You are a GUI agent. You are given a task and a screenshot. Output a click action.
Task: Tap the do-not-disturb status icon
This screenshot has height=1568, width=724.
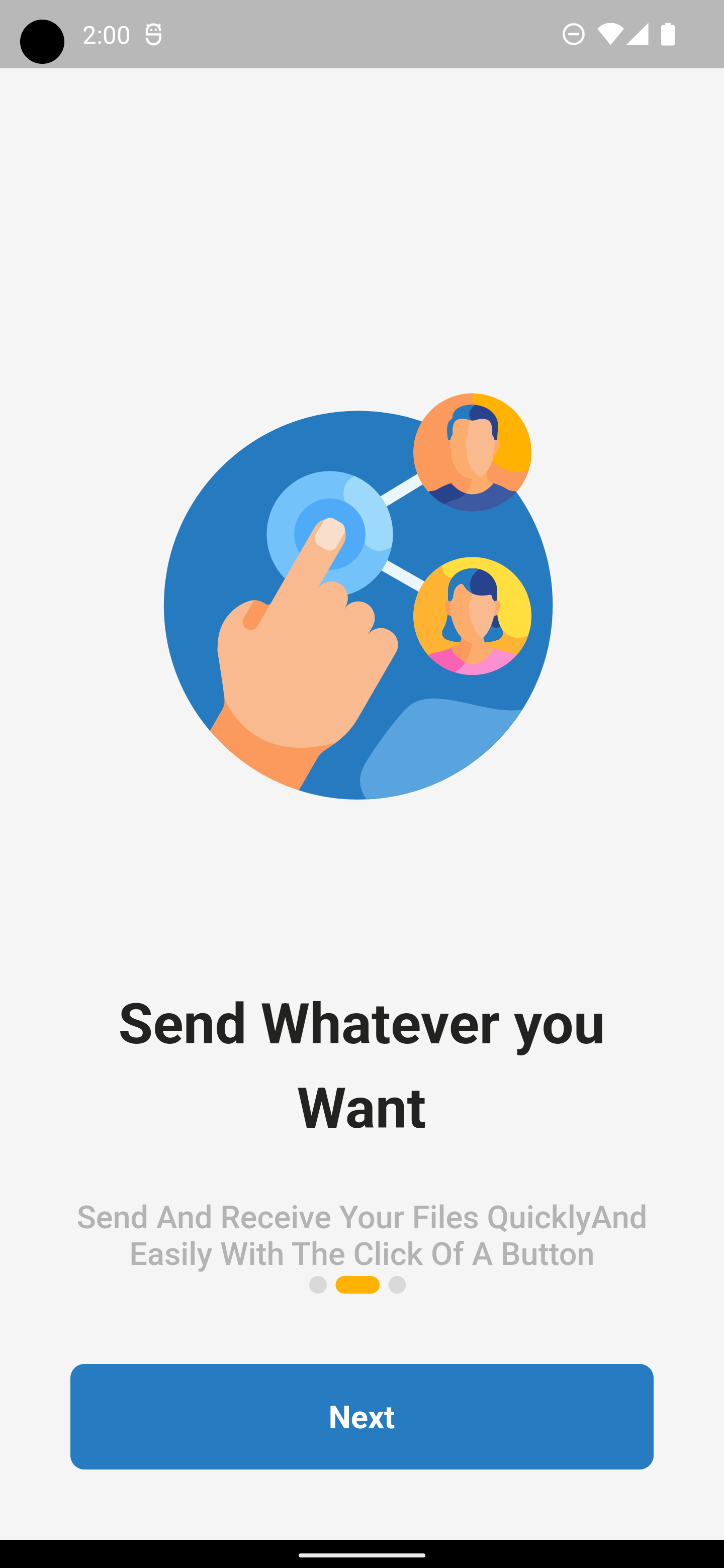tap(573, 35)
